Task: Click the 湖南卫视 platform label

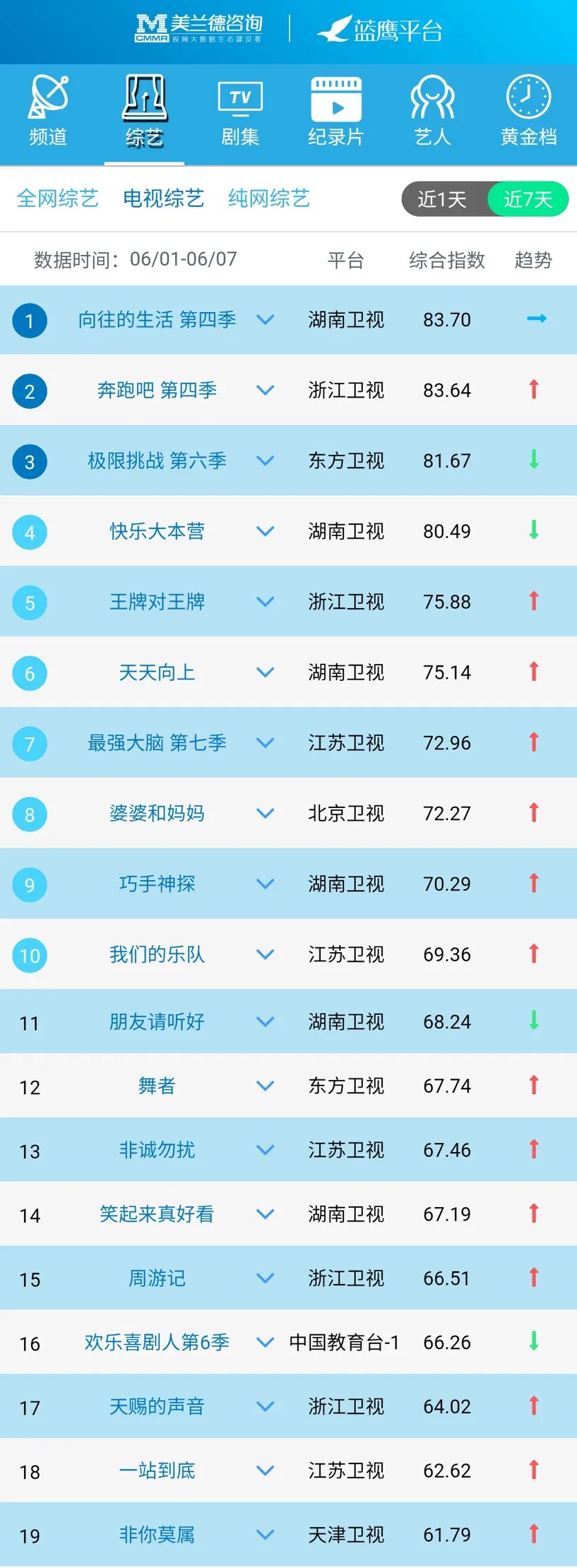Action: coord(345,320)
